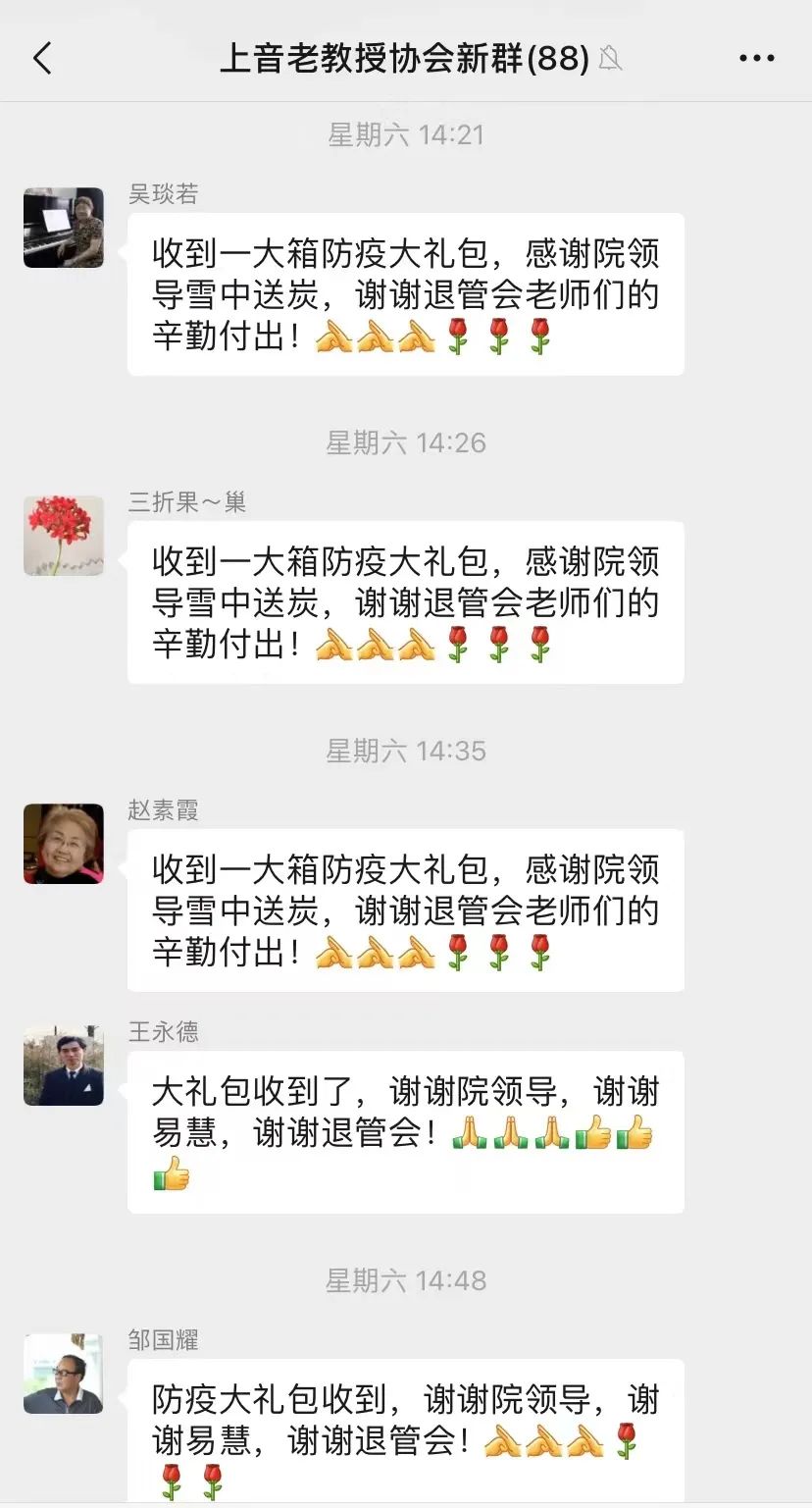This screenshot has height=1508, width=812.
Task: Tap the back arrow to exit the chat
Action: (x=41, y=58)
